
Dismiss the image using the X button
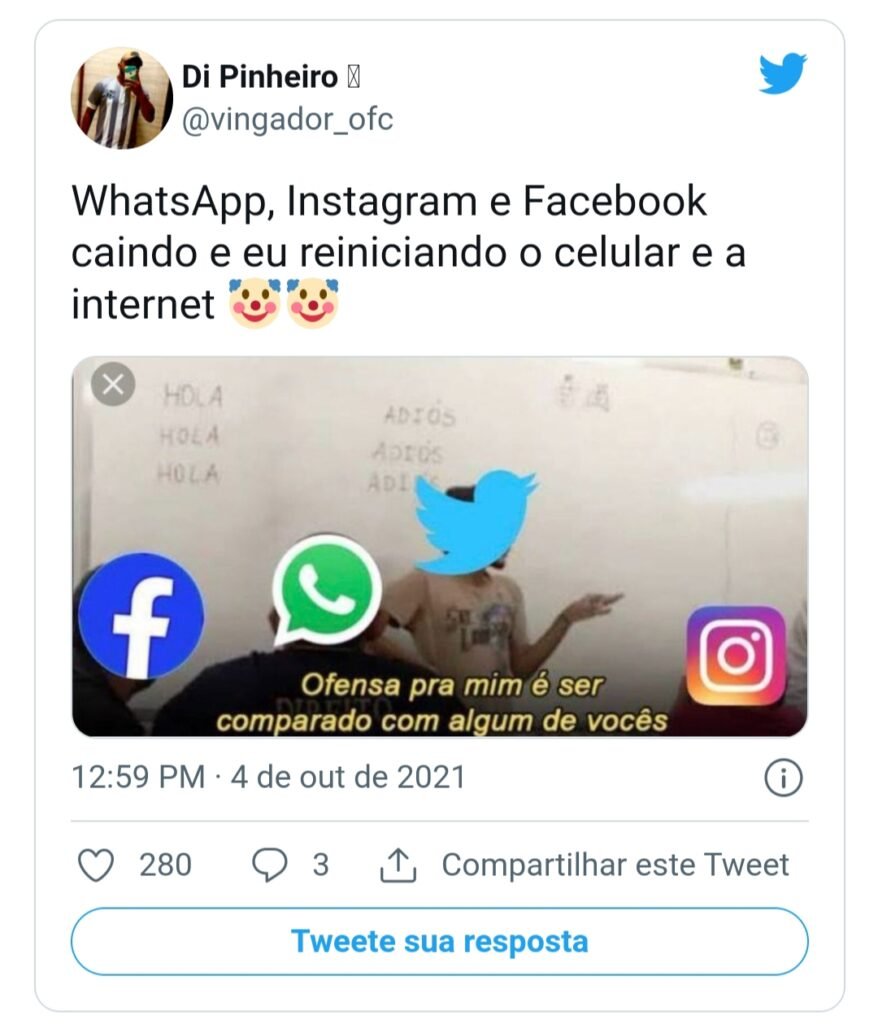pyautogui.click(x=113, y=386)
